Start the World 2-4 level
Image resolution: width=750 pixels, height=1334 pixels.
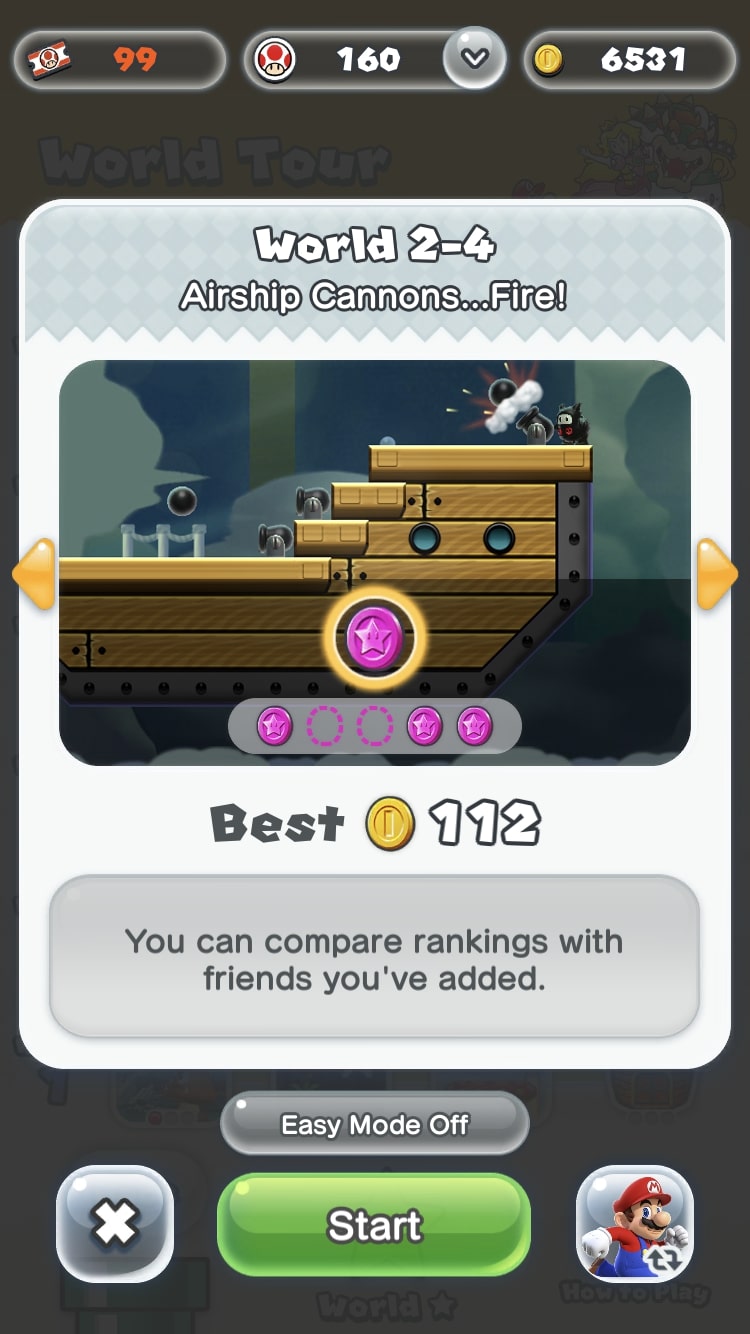(374, 1224)
